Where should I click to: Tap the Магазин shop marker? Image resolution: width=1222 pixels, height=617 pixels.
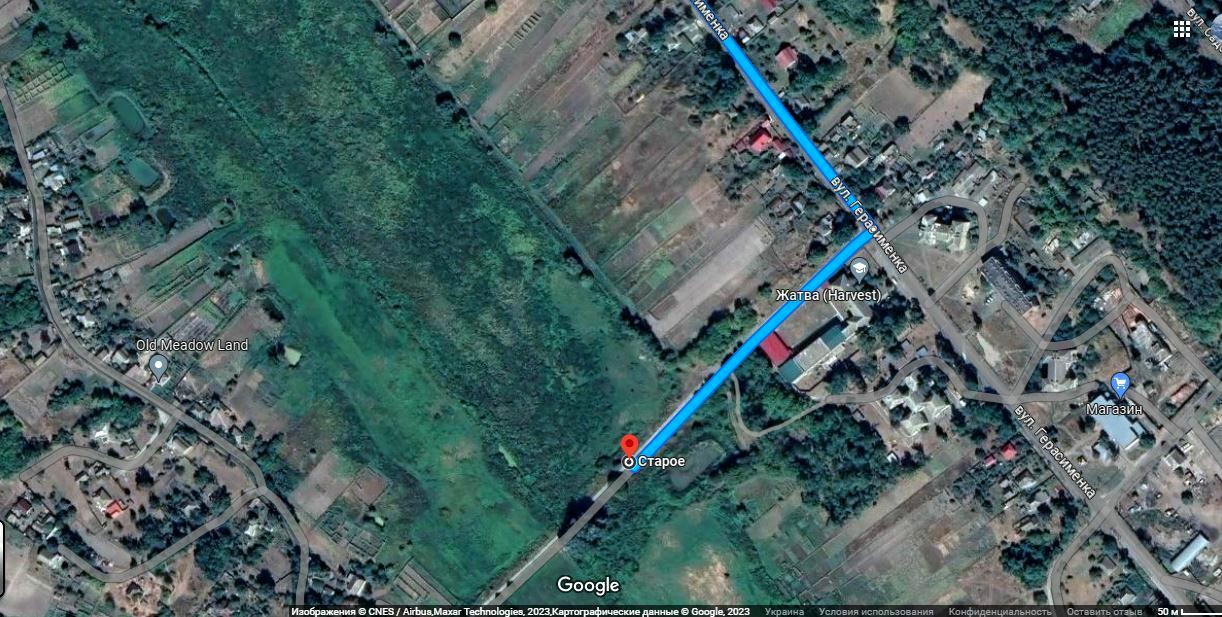point(1120,383)
